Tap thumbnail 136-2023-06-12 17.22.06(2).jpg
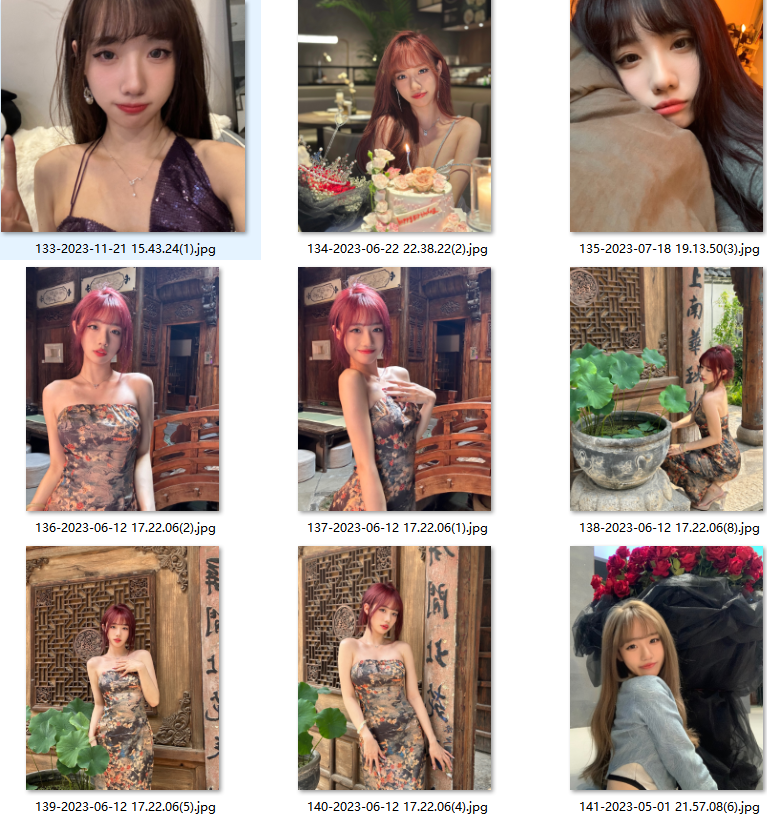 (x=123, y=389)
